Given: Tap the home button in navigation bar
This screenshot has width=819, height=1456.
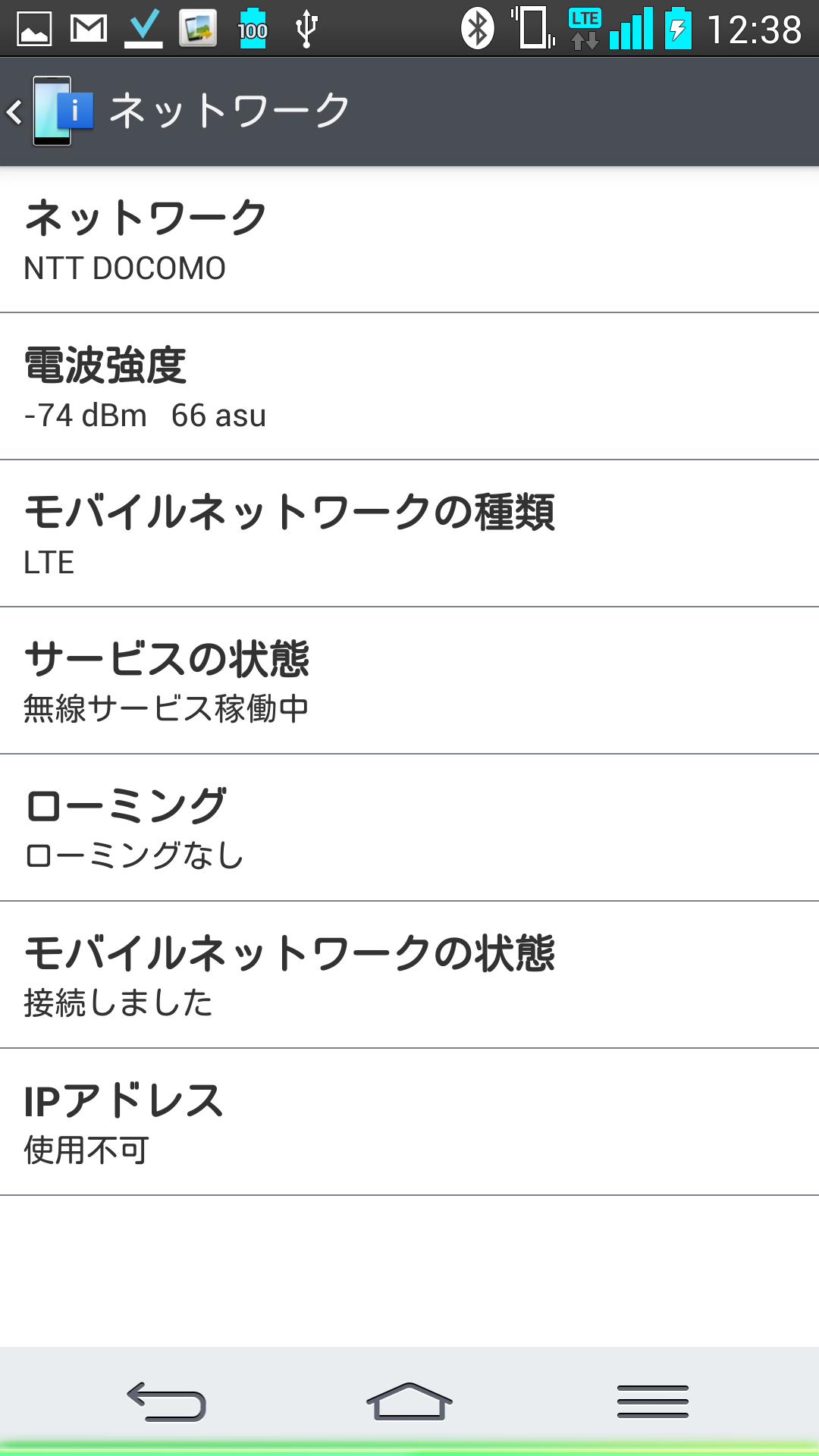Looking at the screenshot, I should coord(409,1401).
